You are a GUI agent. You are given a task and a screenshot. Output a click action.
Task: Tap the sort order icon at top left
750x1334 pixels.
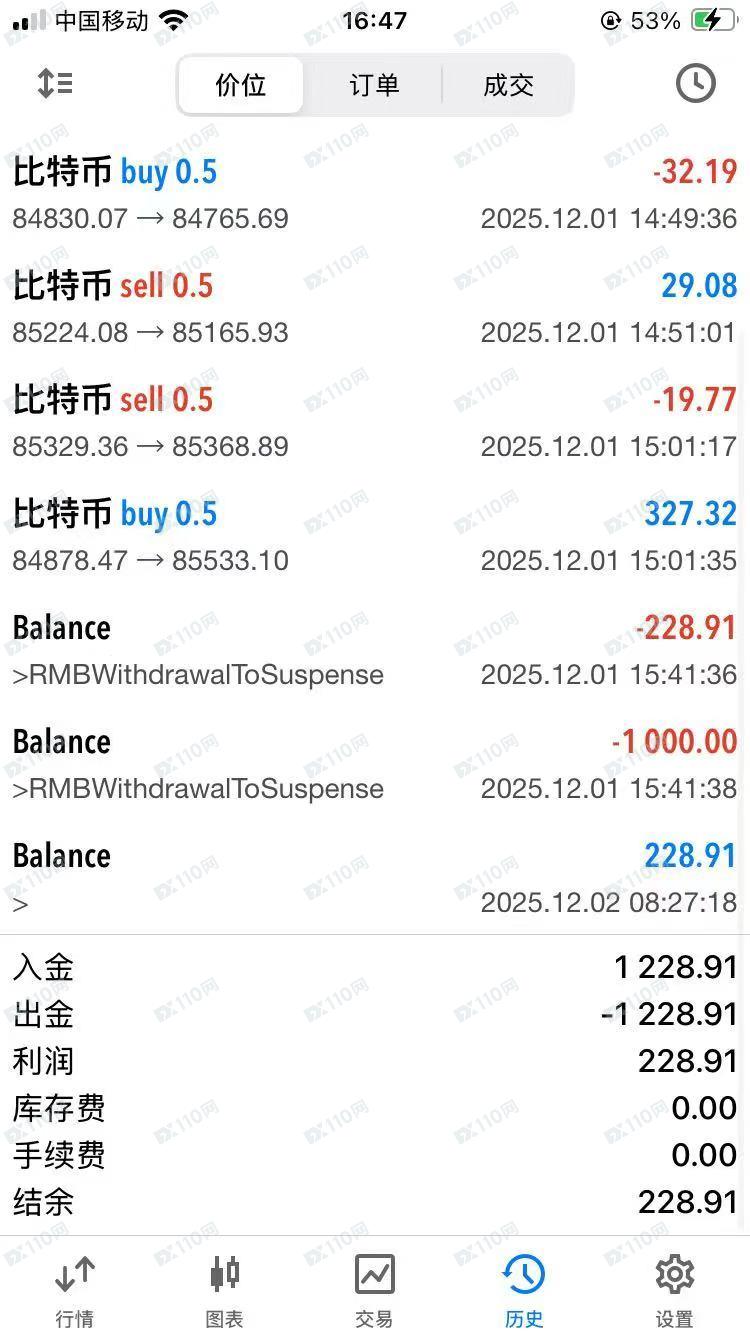pyautogui.click(x=55, y=83)
